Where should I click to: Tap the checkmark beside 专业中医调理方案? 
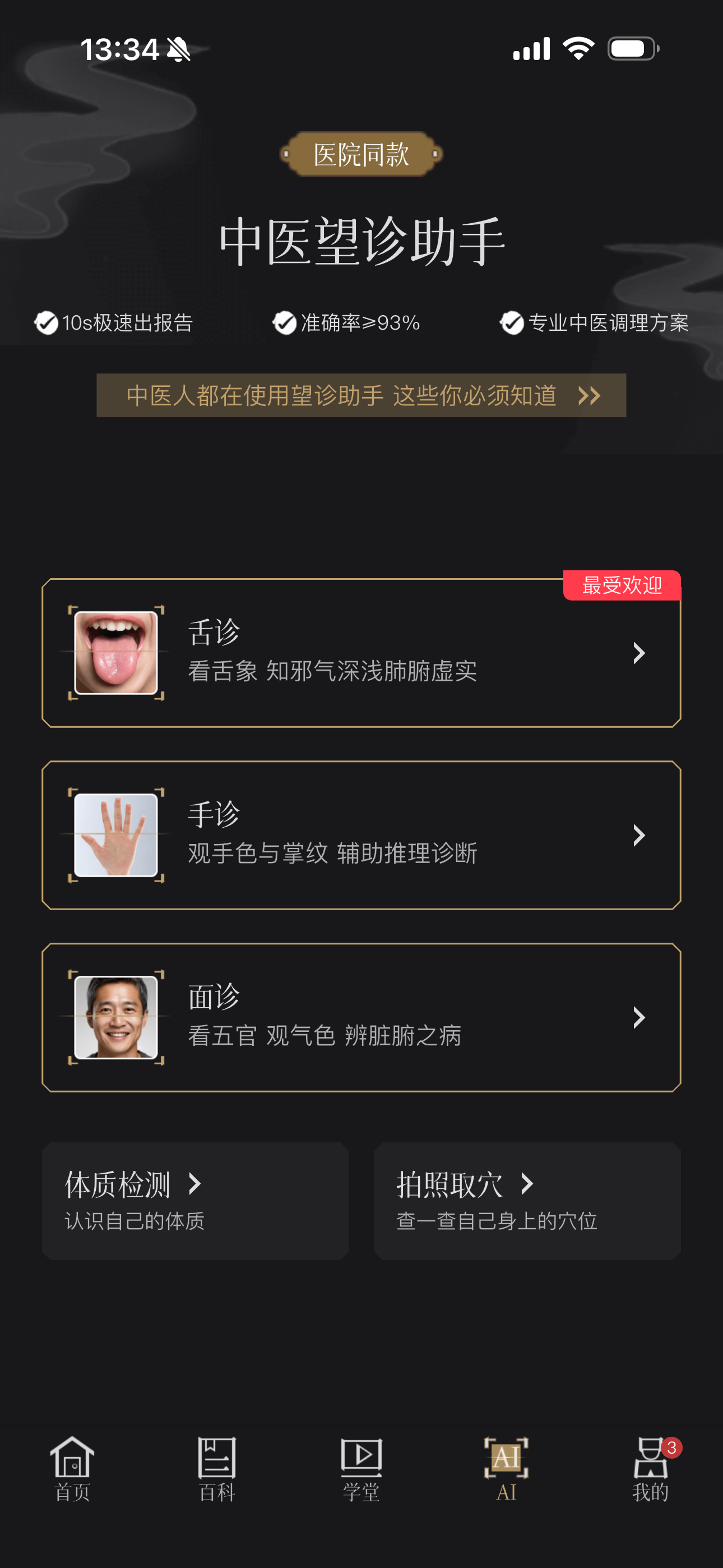pos(512,323)
